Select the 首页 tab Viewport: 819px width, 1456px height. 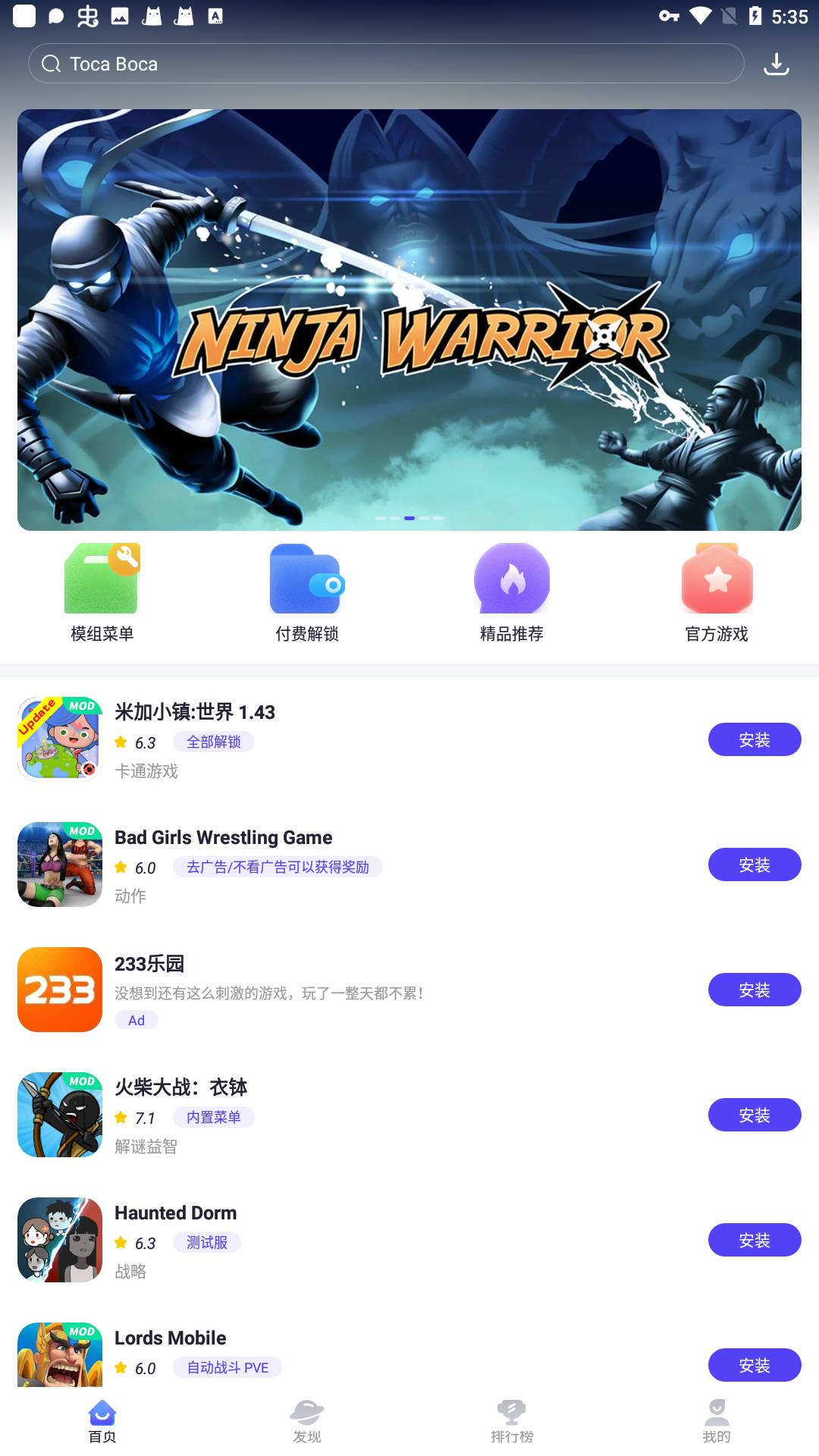102,1421
